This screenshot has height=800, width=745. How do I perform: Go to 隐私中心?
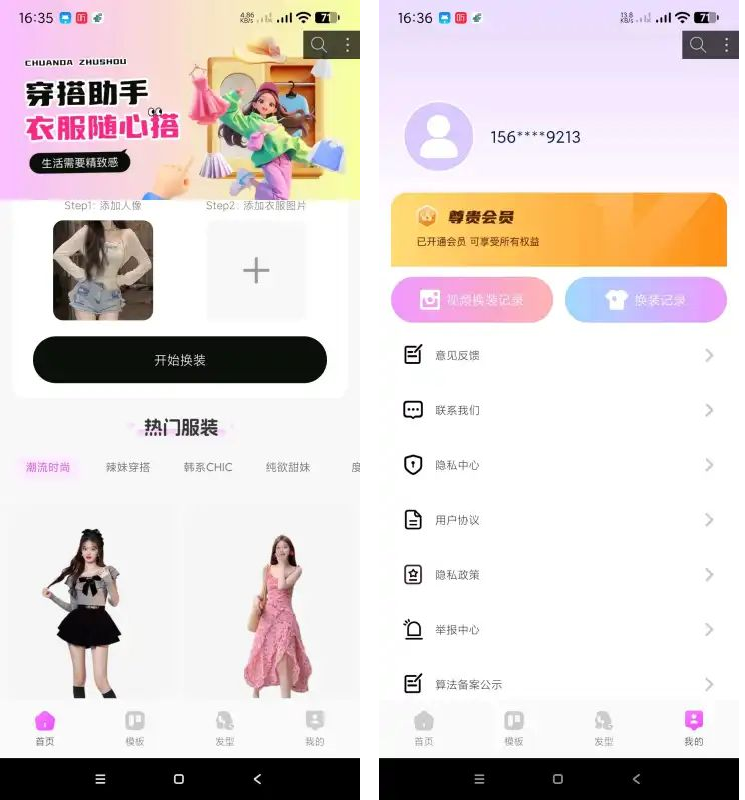click(x=558, y=465)
